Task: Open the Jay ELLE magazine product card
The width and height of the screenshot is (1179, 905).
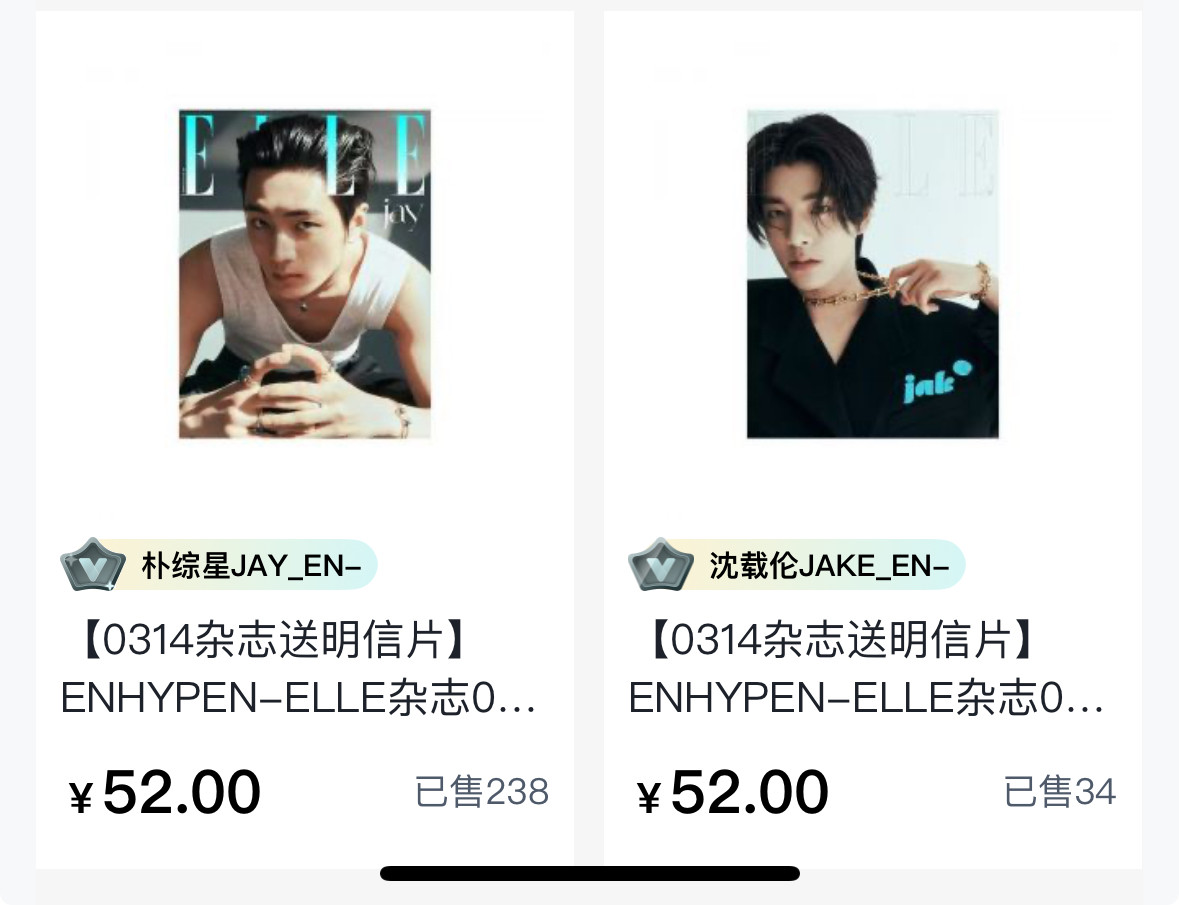Action: 304,273
